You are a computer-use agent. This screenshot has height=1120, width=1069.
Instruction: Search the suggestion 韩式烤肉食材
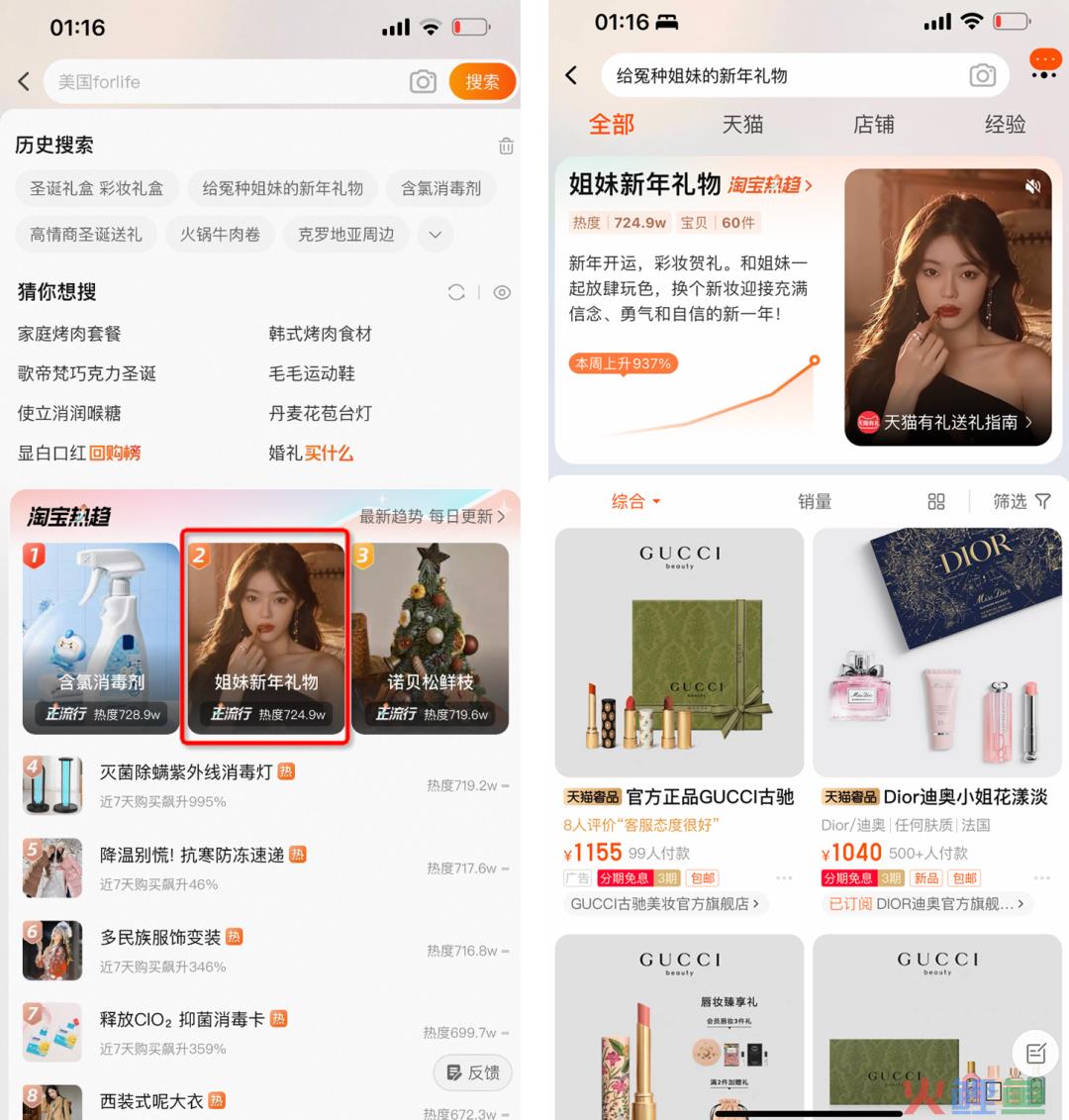320,334
